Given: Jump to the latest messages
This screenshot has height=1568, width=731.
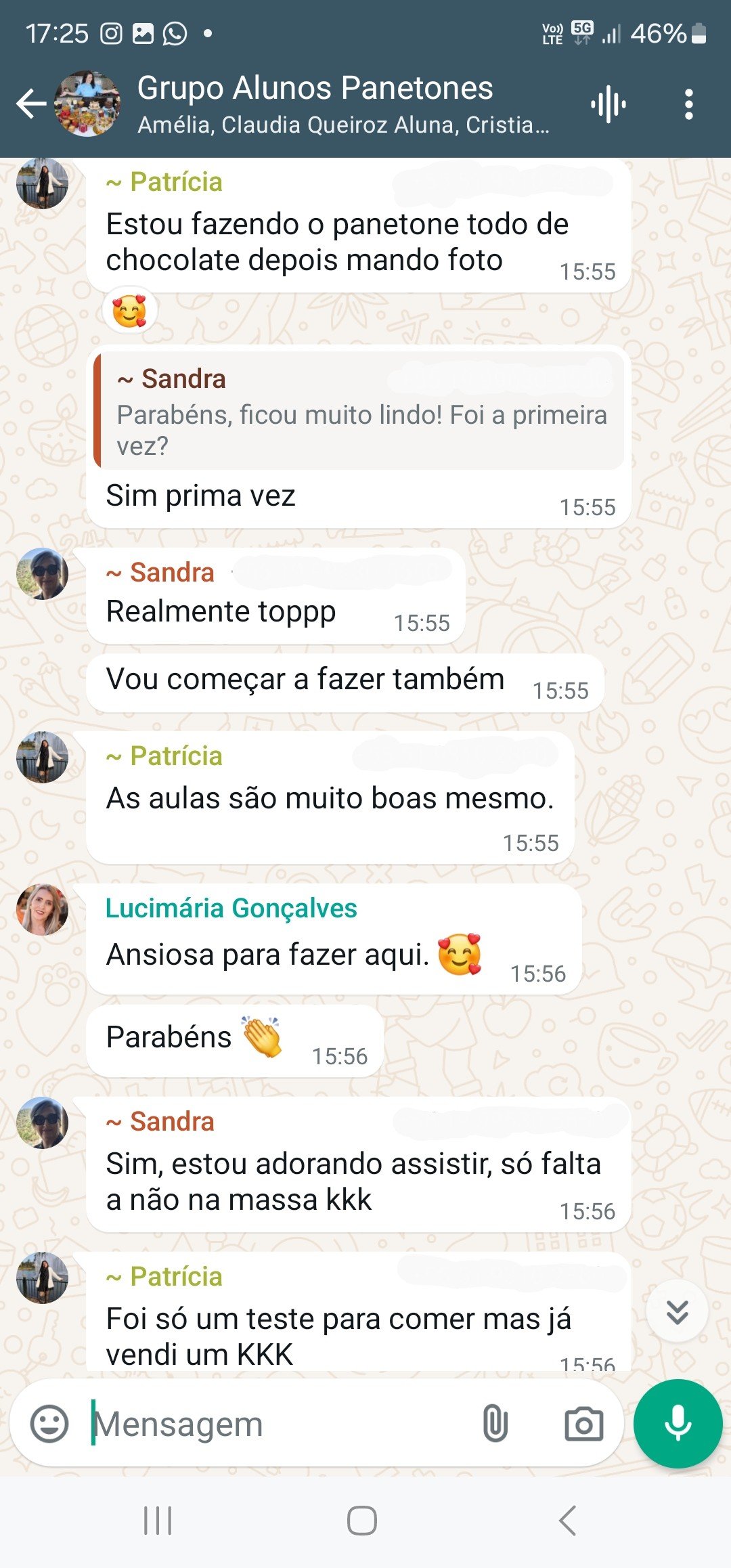Looking at the screenshot, I should click(x=677, y=1313).
